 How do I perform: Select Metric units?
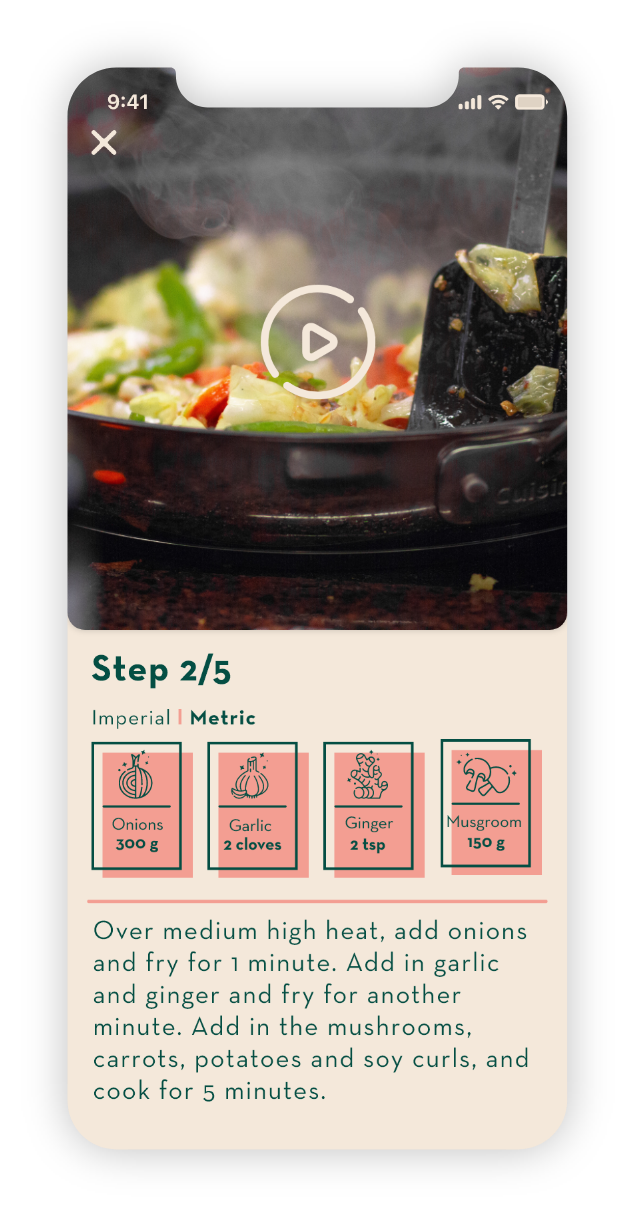[x=223, y=718]
